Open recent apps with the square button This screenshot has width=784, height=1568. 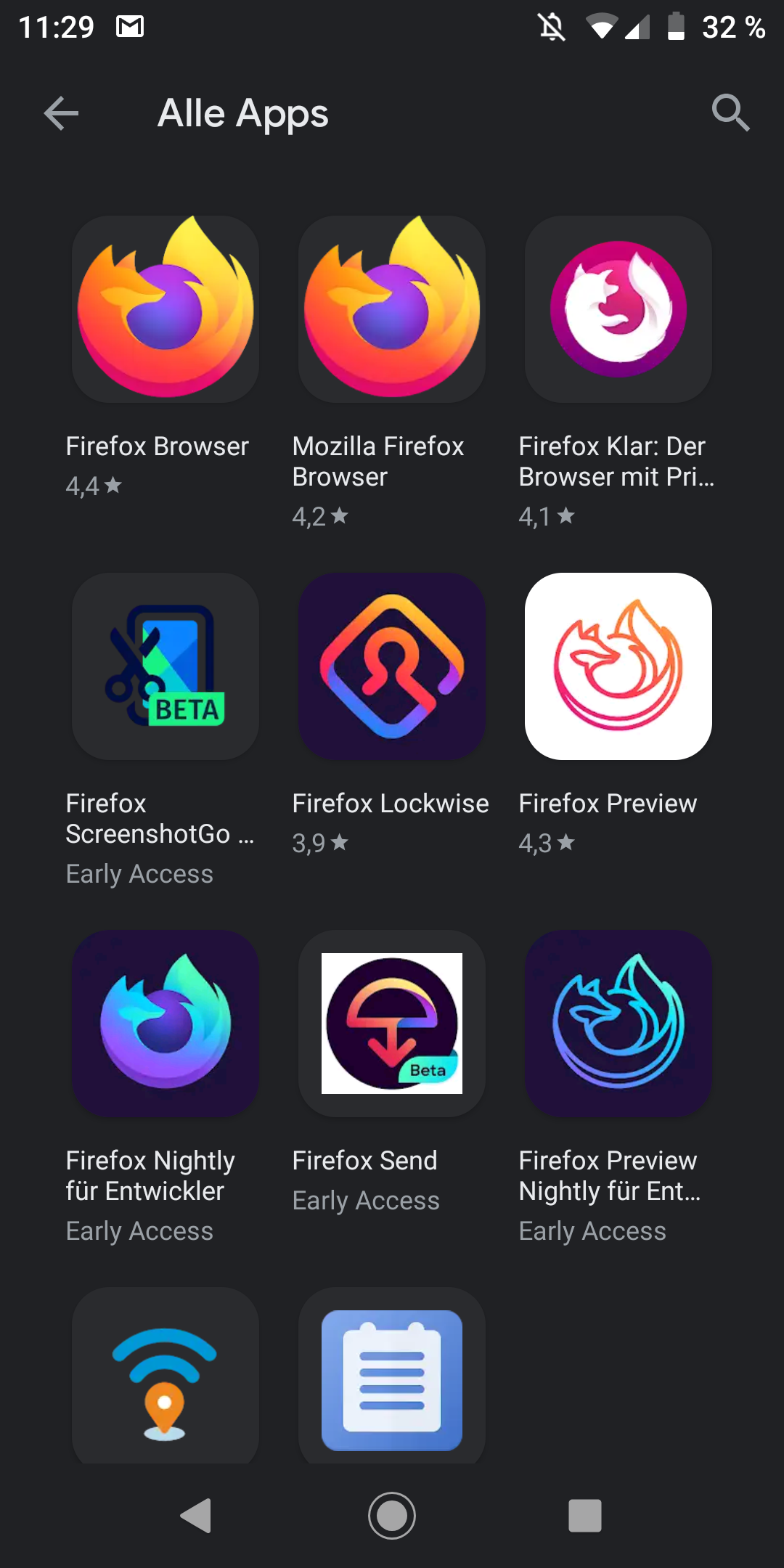585,1515
